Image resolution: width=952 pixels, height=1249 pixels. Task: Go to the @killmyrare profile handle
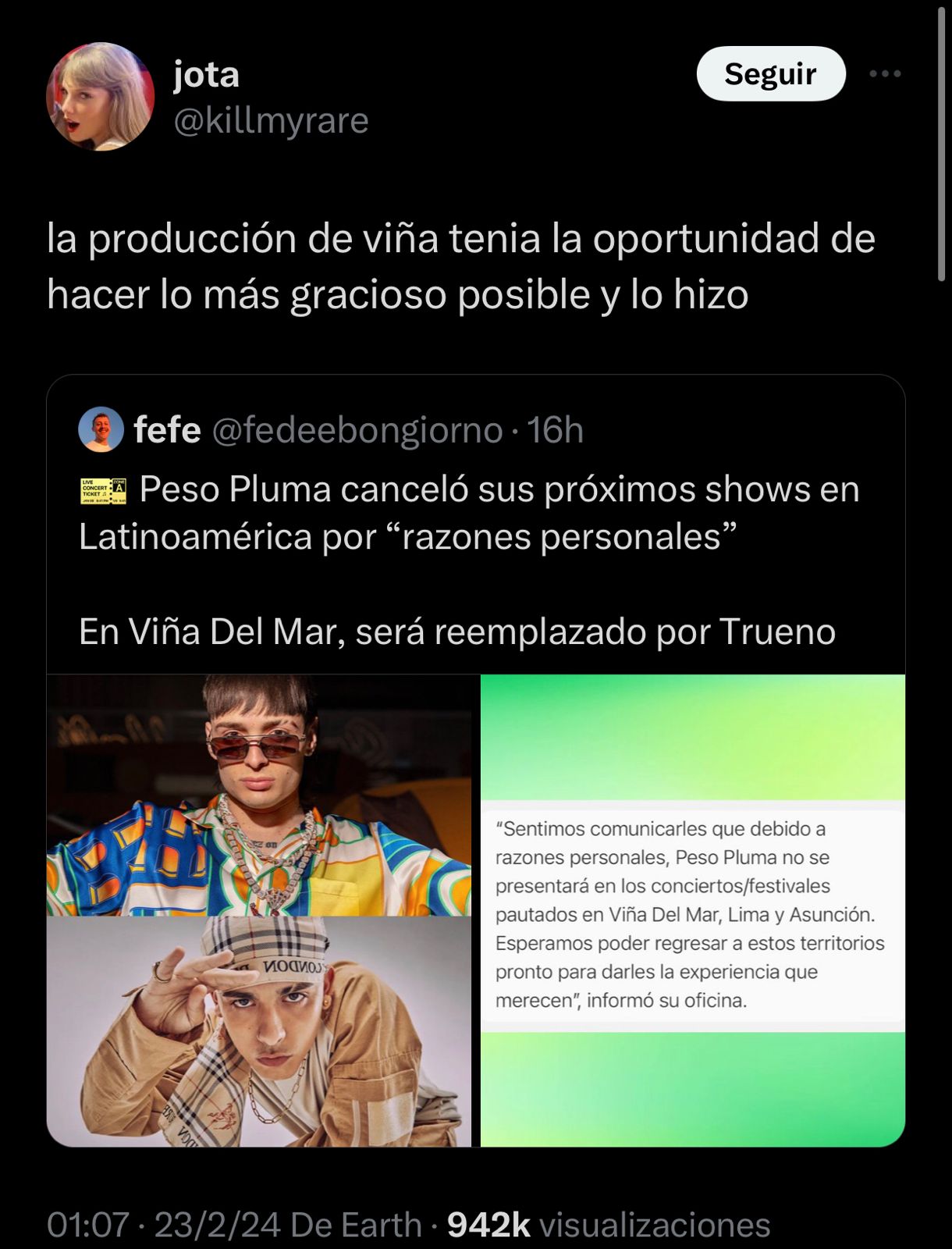[271, 121]
